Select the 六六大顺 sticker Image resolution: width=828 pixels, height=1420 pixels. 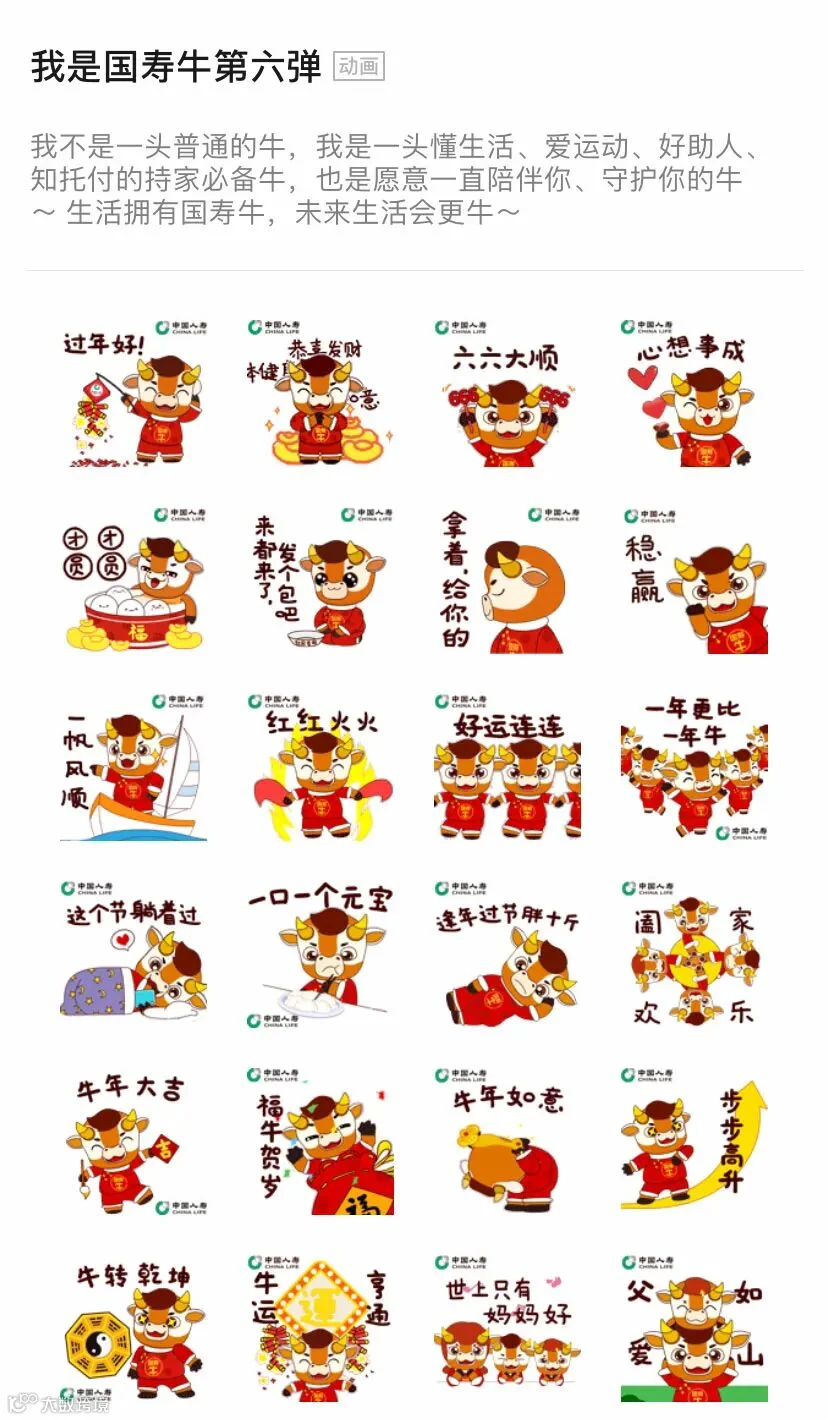507,392
